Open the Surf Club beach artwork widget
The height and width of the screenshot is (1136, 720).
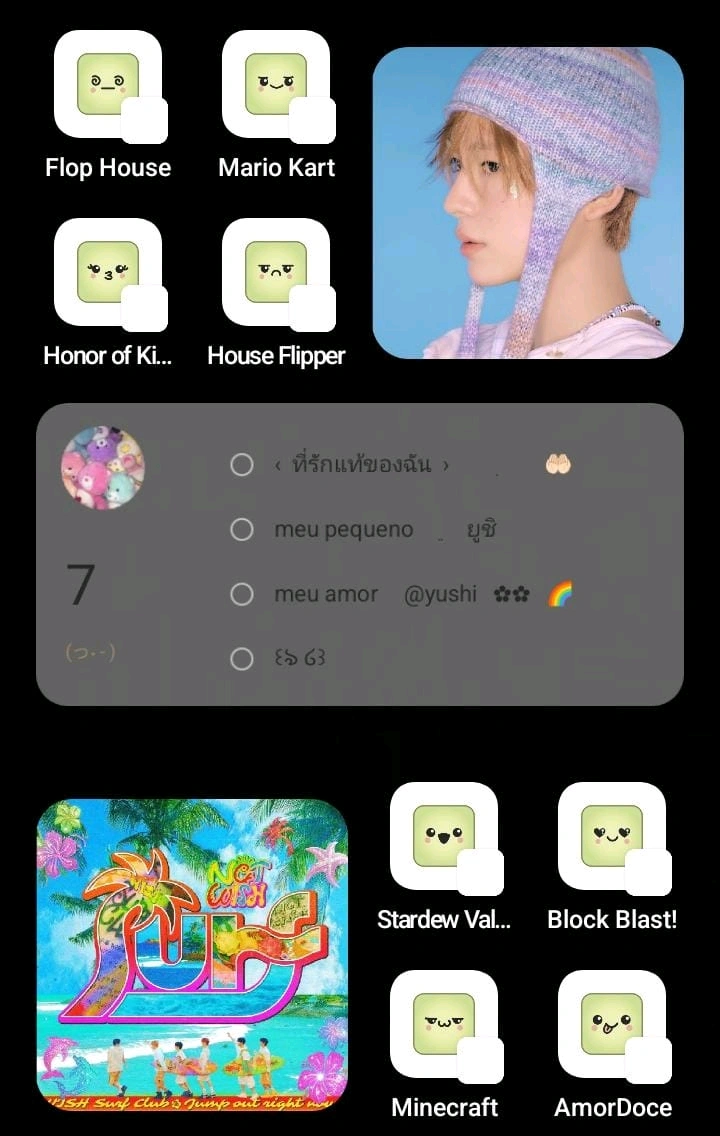193,955
